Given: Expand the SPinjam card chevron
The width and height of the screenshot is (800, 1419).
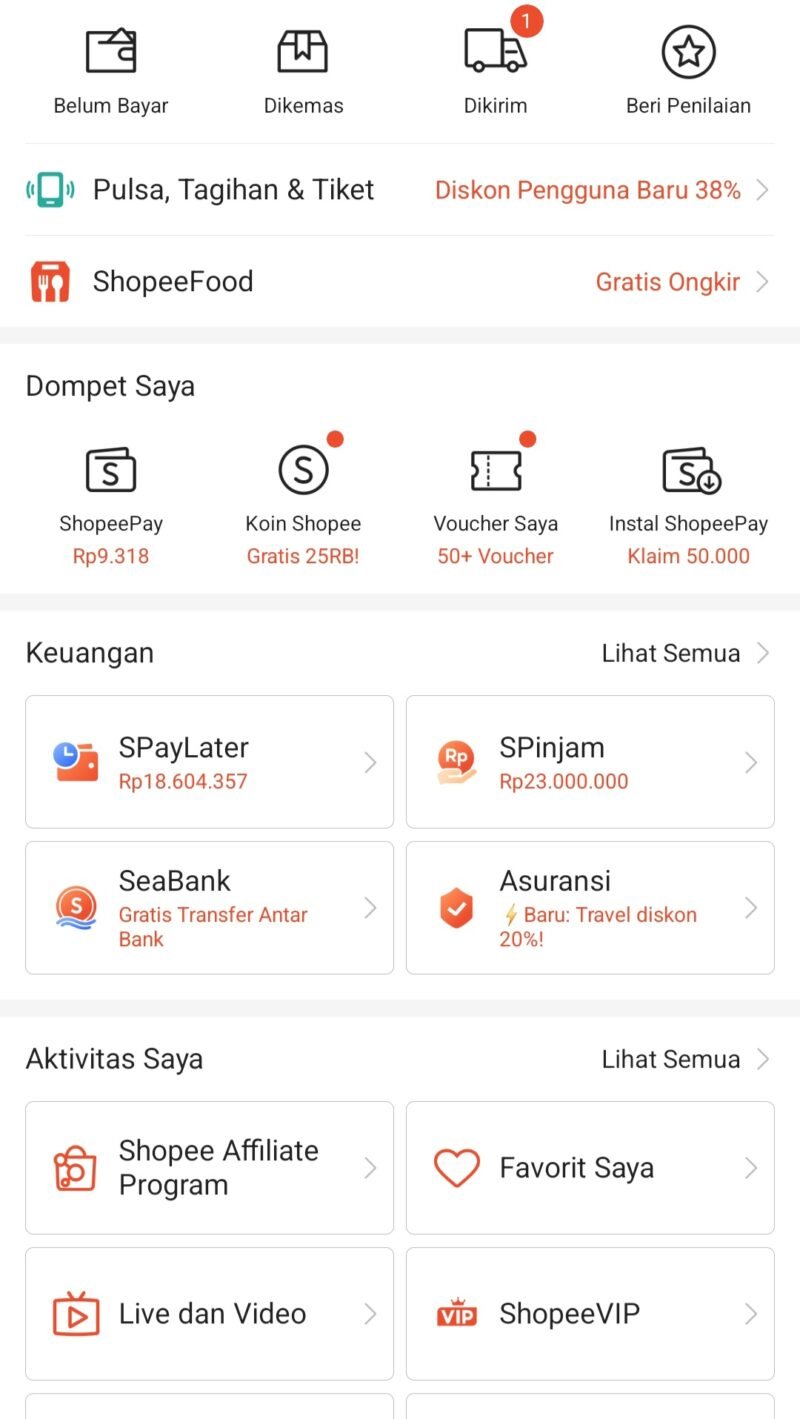Looking at the screenshot, I should 751,761.
